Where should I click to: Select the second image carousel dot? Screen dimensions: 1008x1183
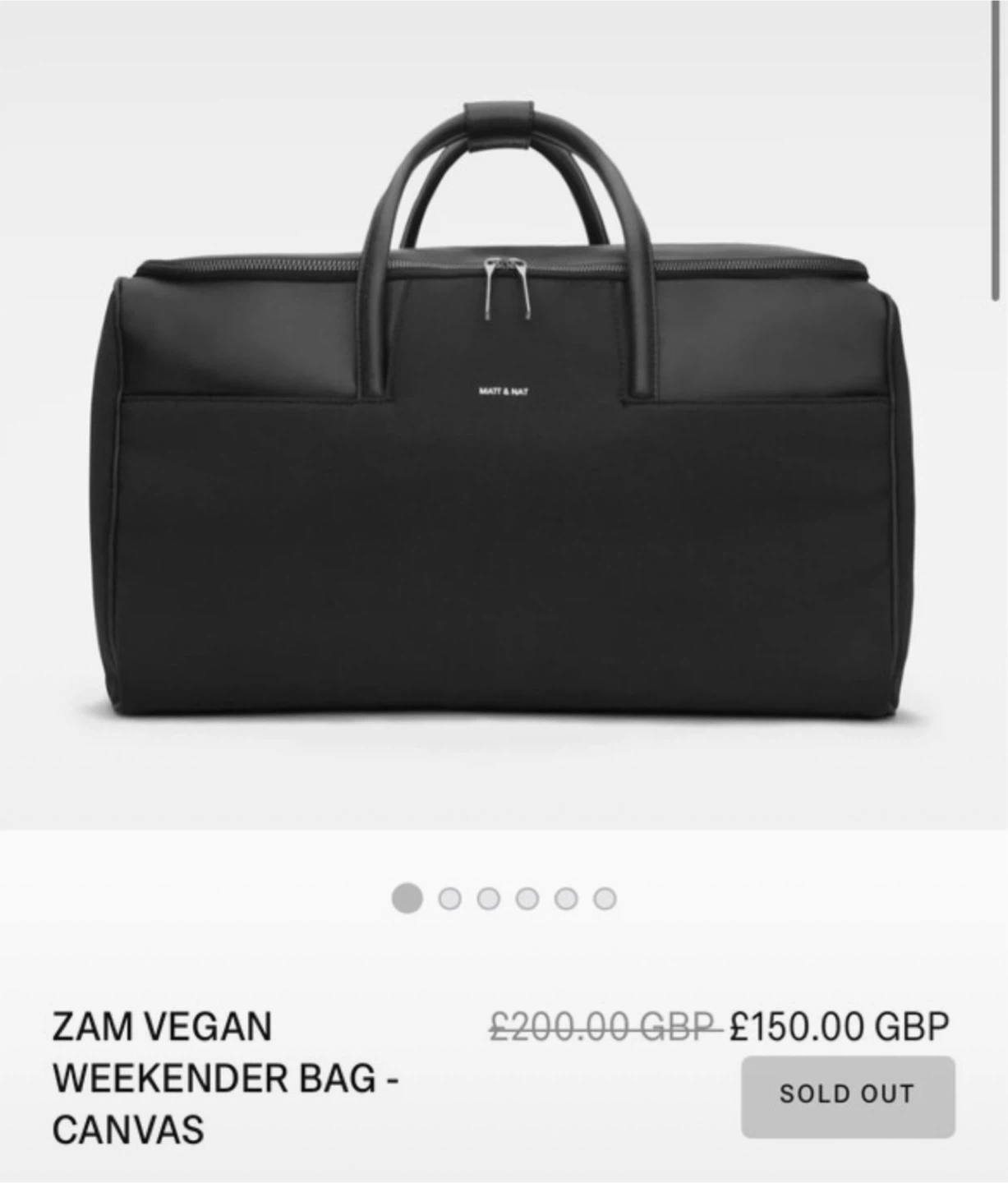coord(449,899)
